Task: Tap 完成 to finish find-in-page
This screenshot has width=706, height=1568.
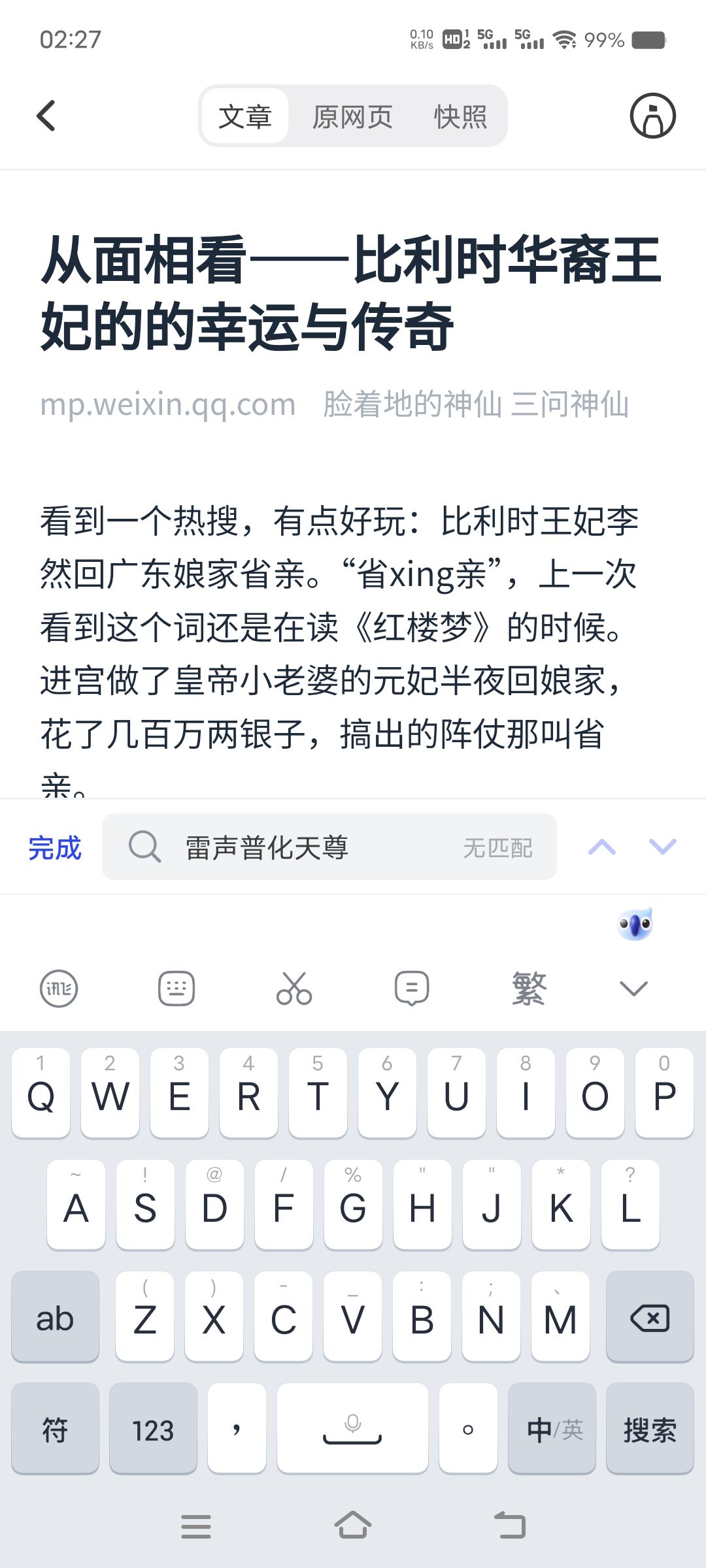Action: click(55, 848)
